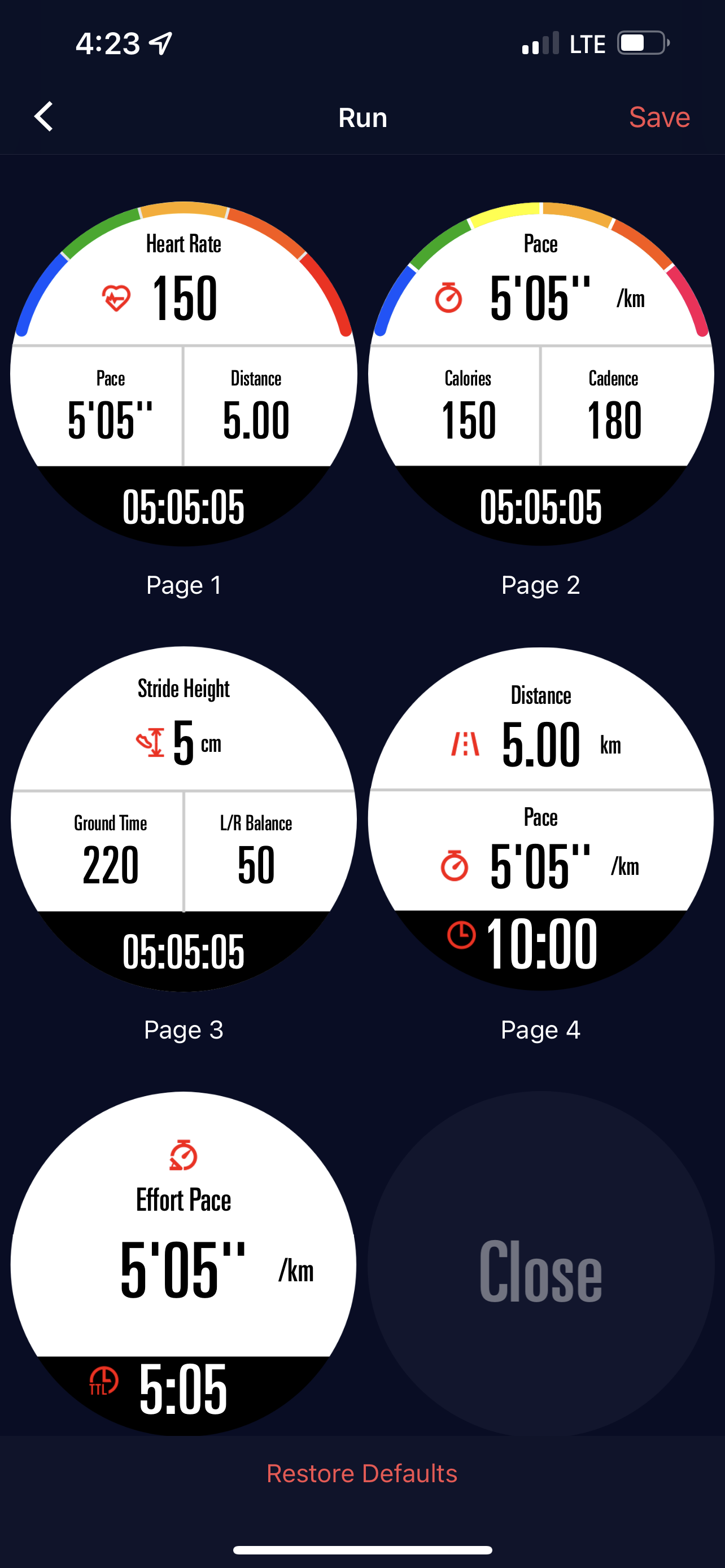
Task: Select the Page 2 Pace data screen
Action: [x=540, y=374]
